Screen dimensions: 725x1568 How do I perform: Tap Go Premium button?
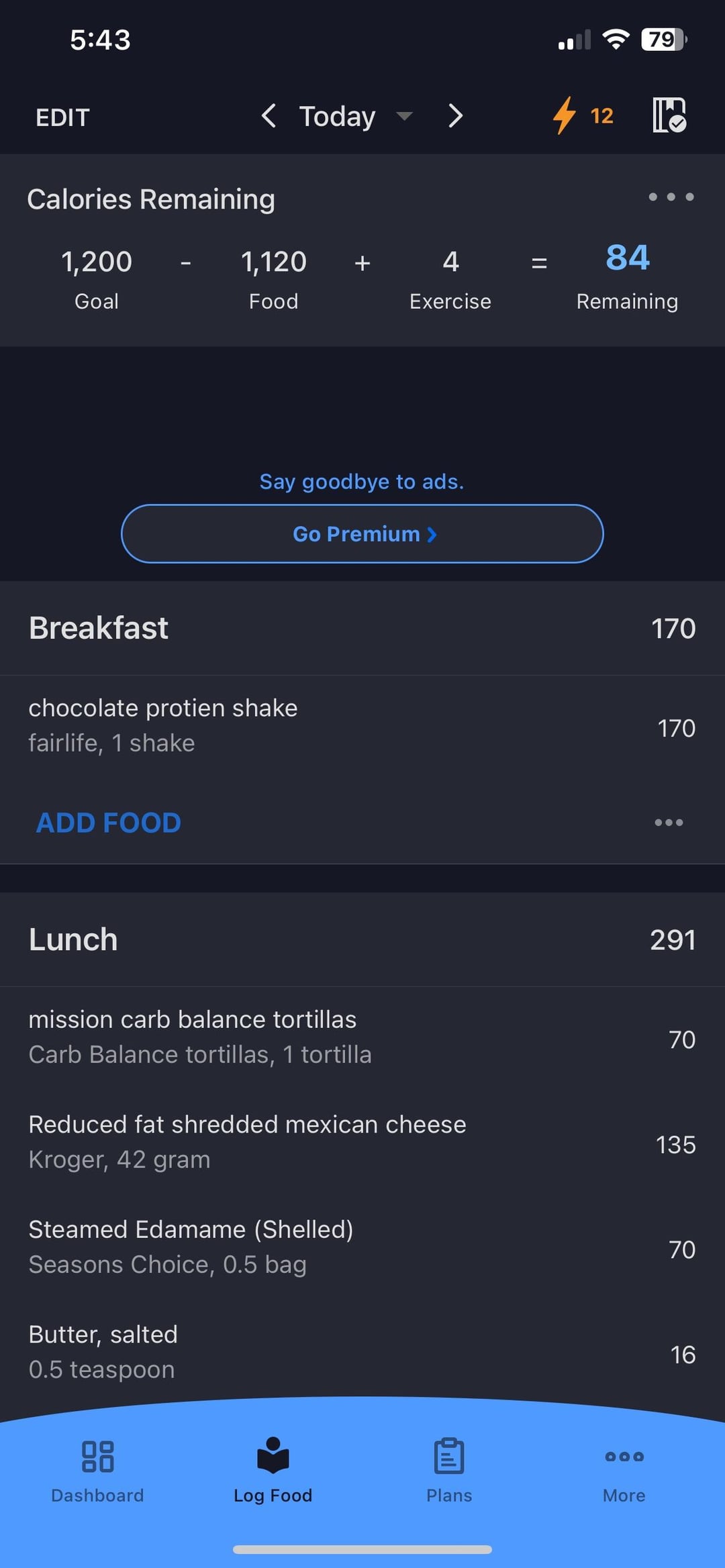point(362,533)
